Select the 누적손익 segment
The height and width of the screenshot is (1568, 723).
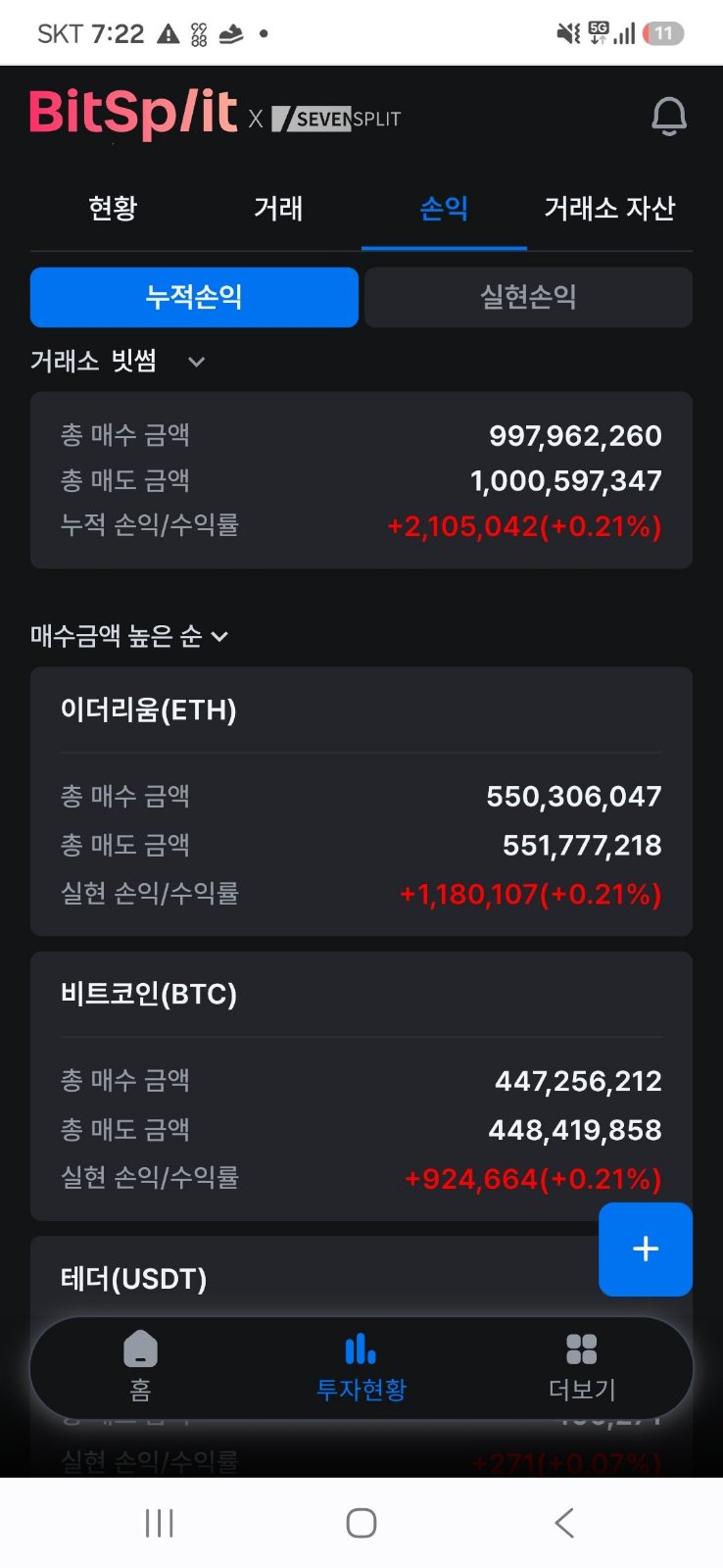(194, 297)
